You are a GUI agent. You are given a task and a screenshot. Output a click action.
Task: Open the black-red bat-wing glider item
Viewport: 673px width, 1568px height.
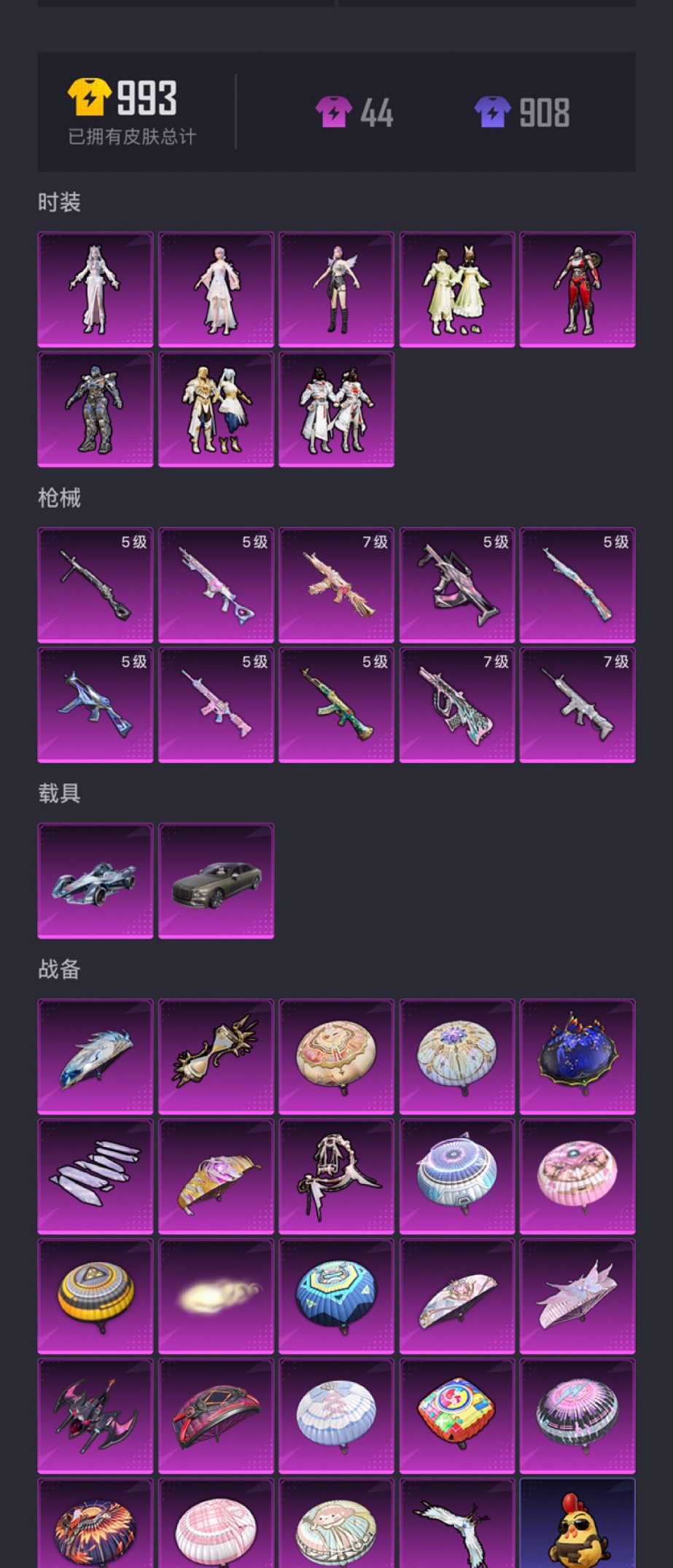pos(96,1416)
